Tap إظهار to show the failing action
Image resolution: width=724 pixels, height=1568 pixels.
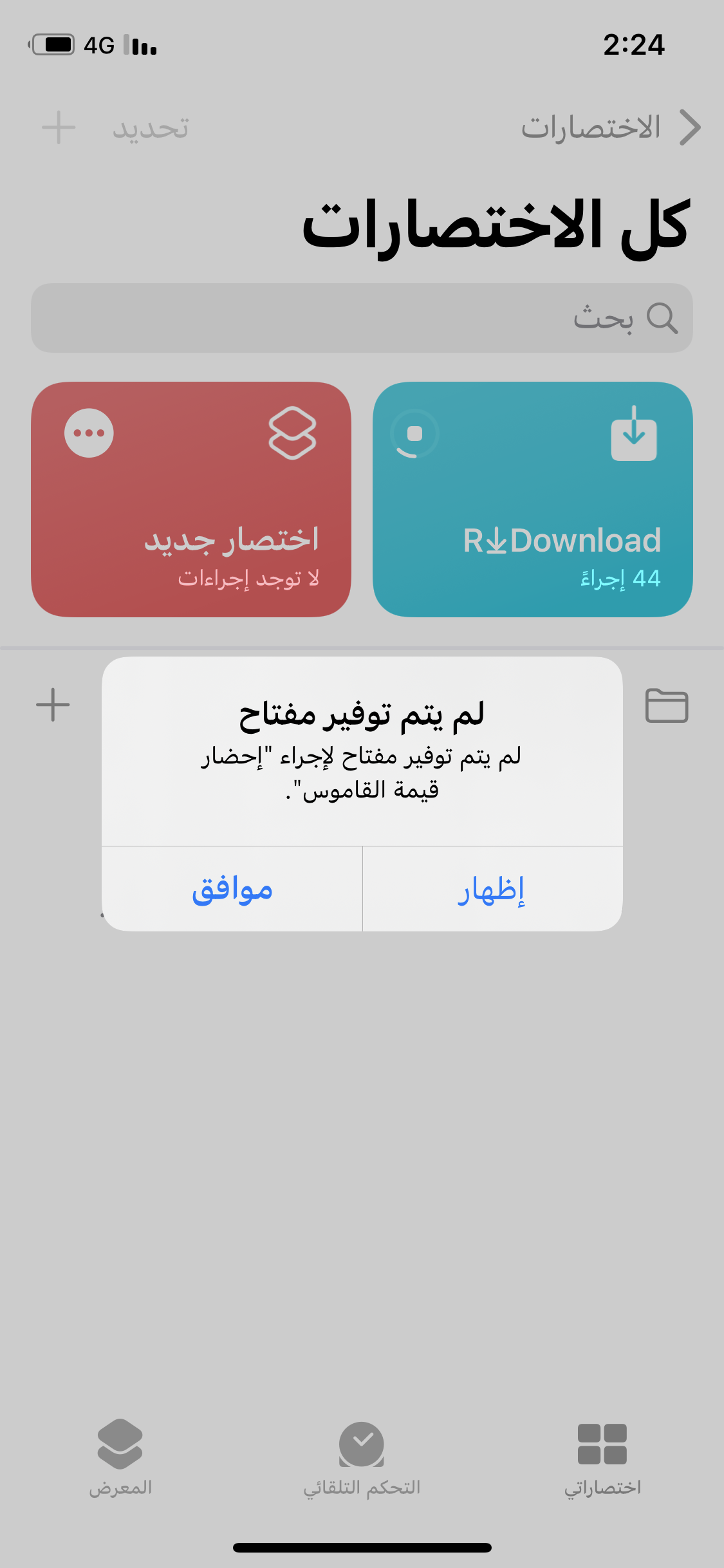pyautogui.click(x=492, y=889)
